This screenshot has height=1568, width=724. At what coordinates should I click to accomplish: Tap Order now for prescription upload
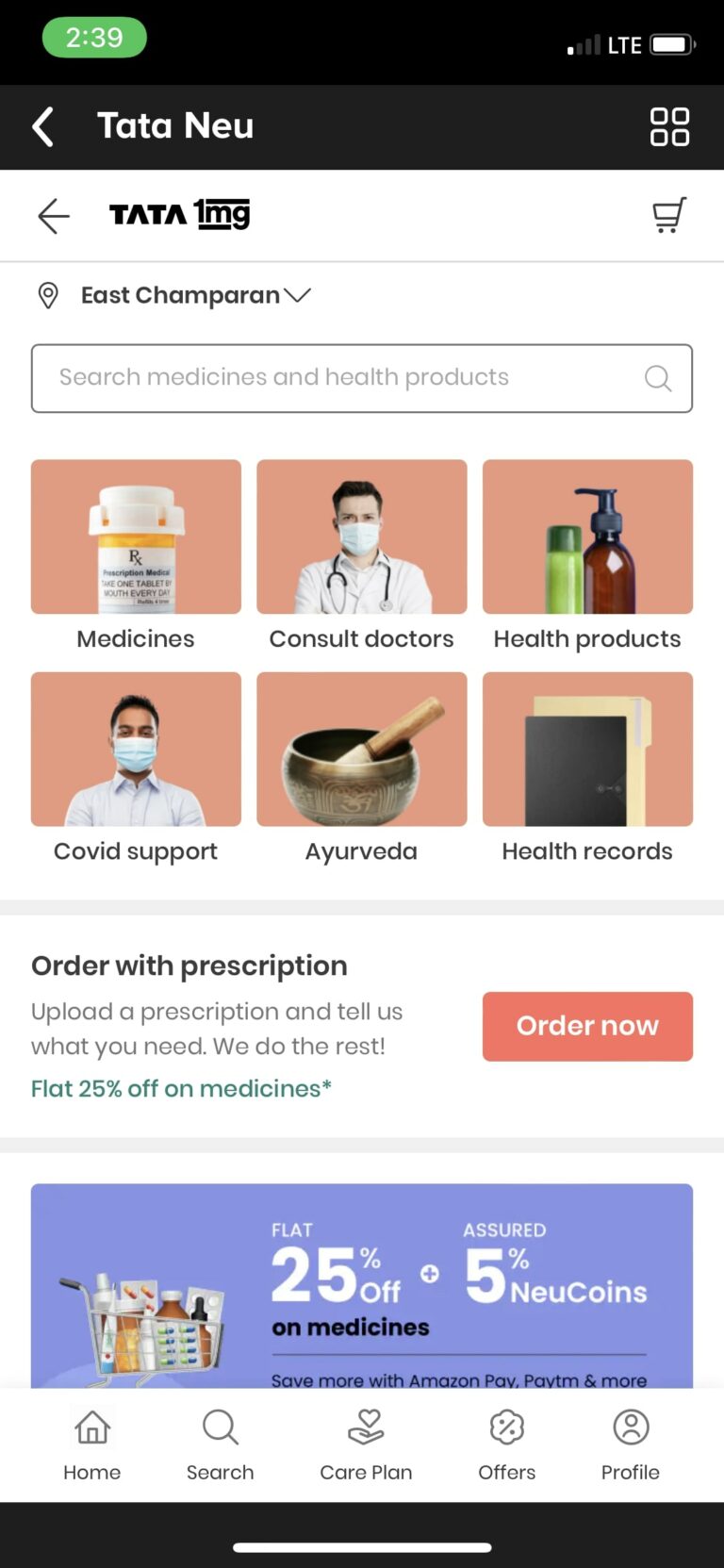pos(587,1026)
